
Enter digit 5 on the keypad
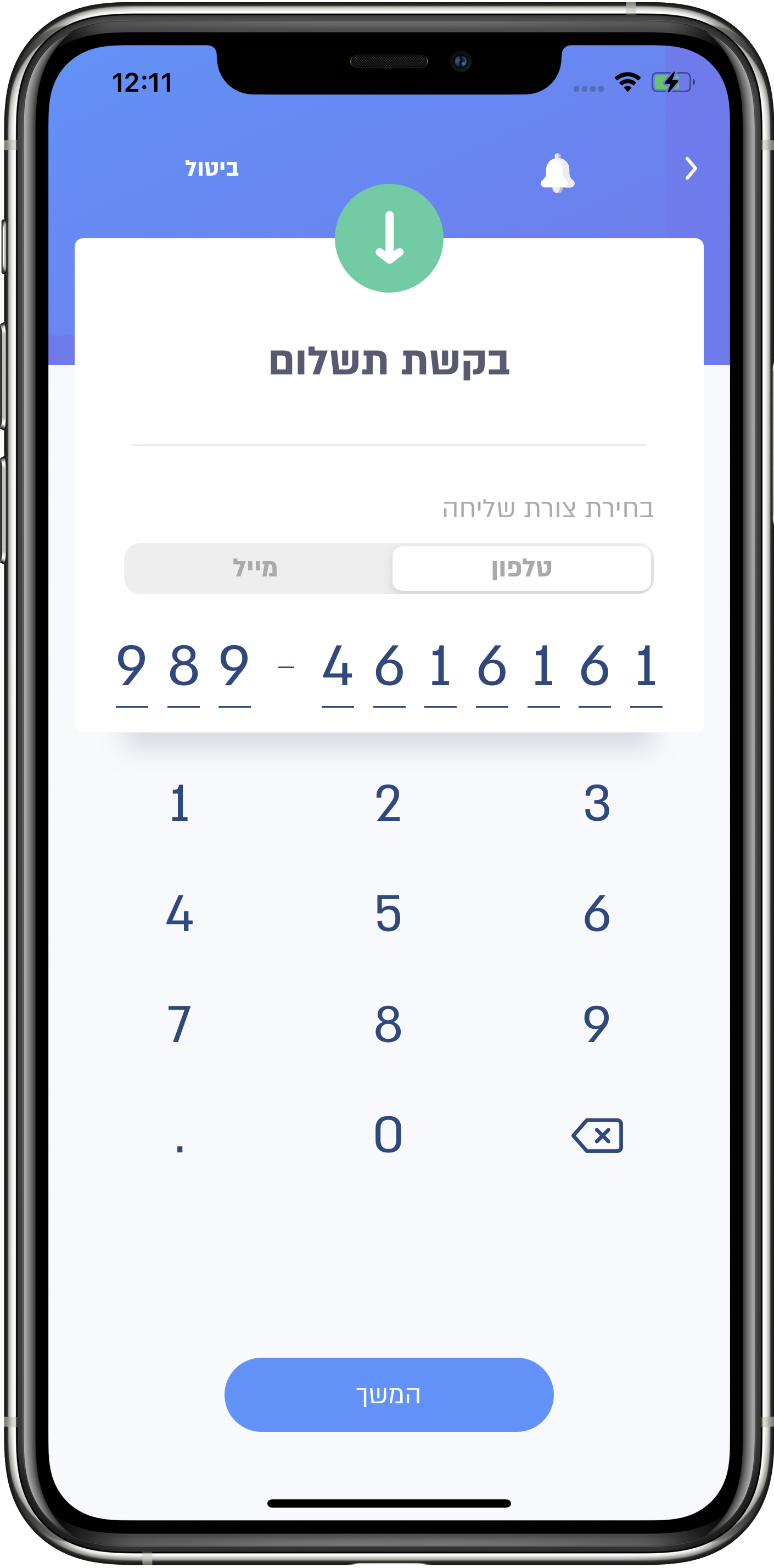coord(388,914)
